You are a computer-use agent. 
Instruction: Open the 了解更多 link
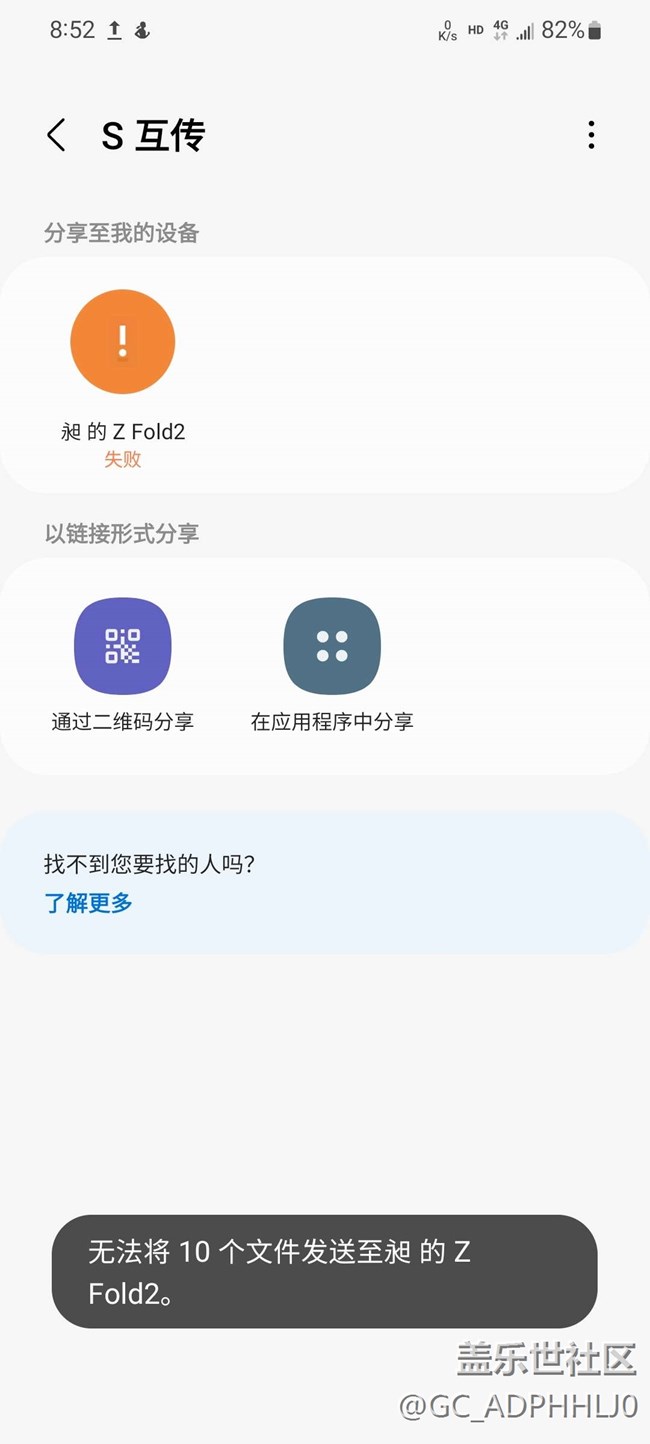(x=89, y=903)
